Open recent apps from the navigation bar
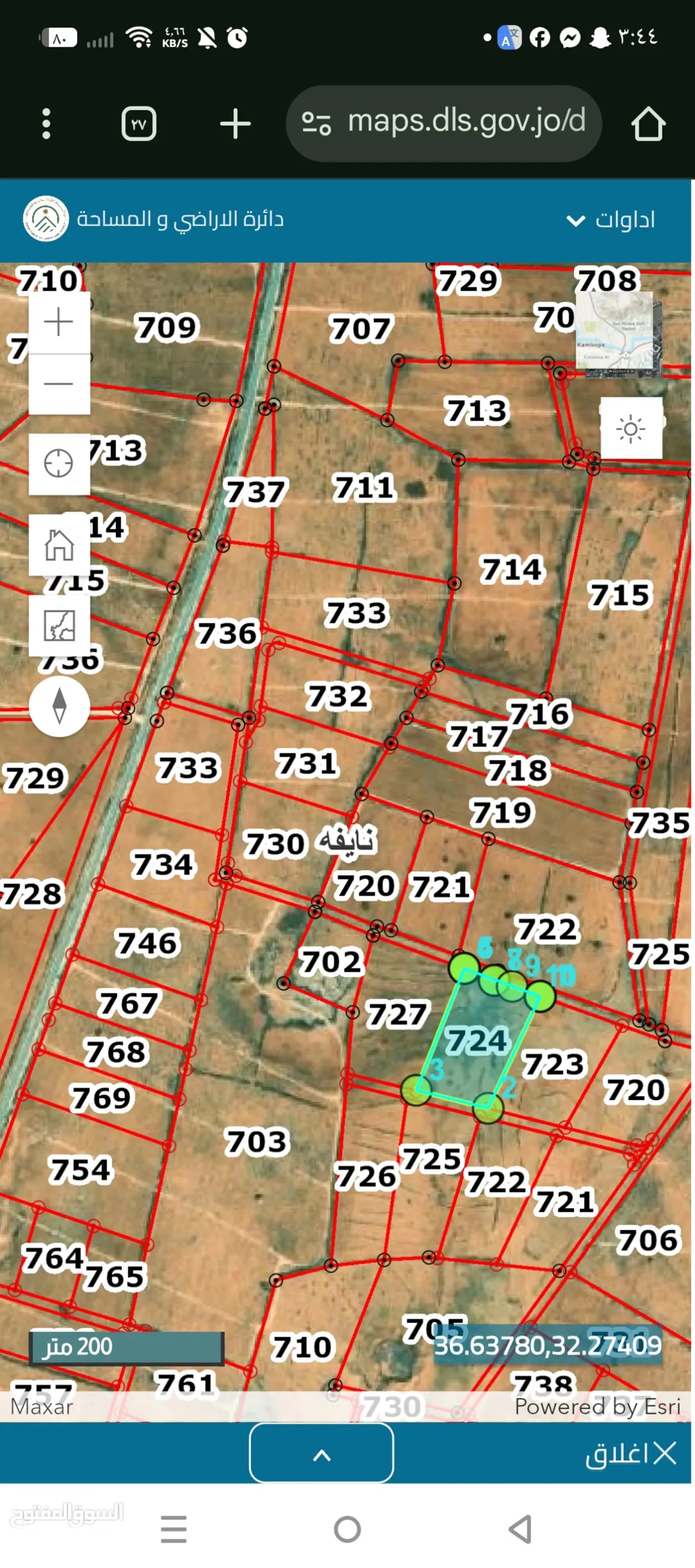This screenshot has width=695, height=1568. (x=174, y=1529)
